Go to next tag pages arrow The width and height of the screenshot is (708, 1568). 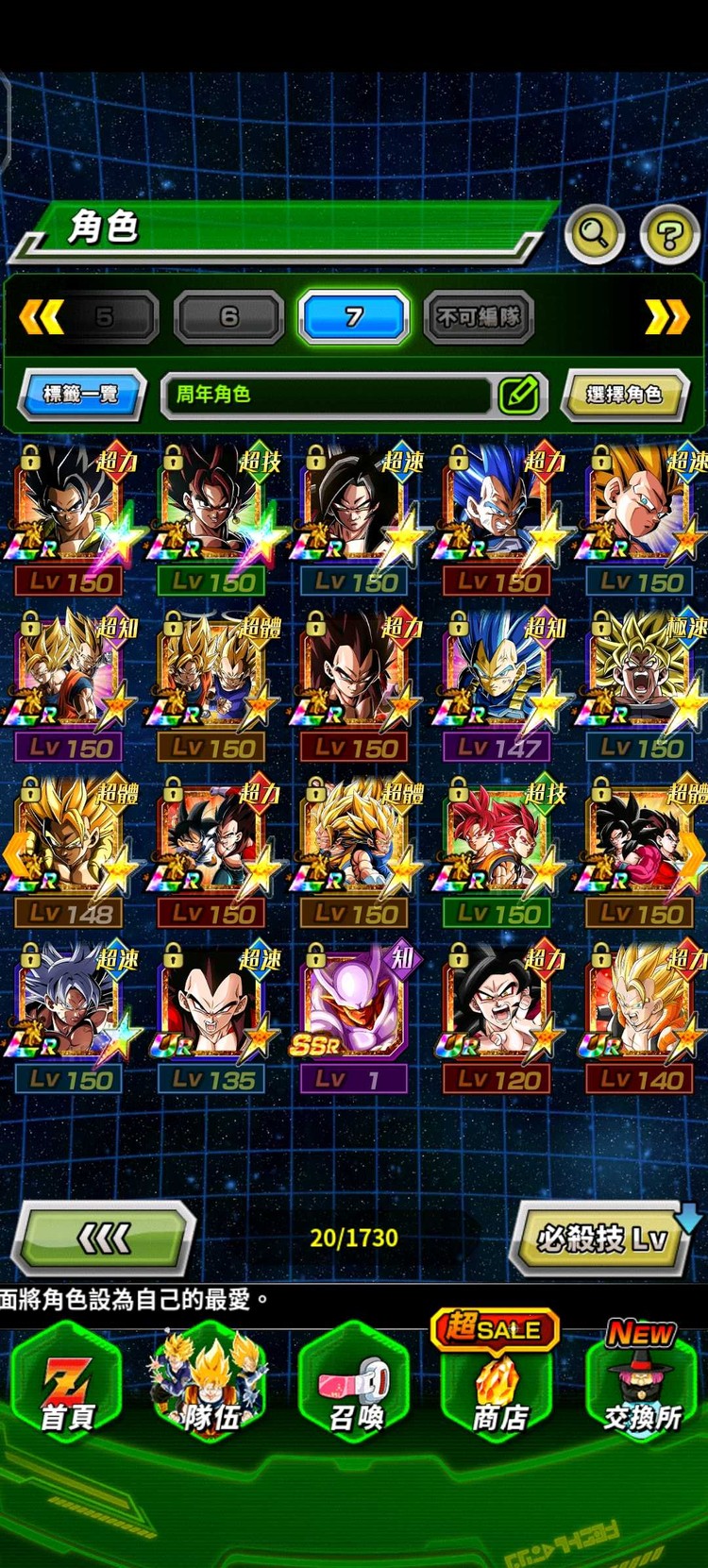[666, 317]
